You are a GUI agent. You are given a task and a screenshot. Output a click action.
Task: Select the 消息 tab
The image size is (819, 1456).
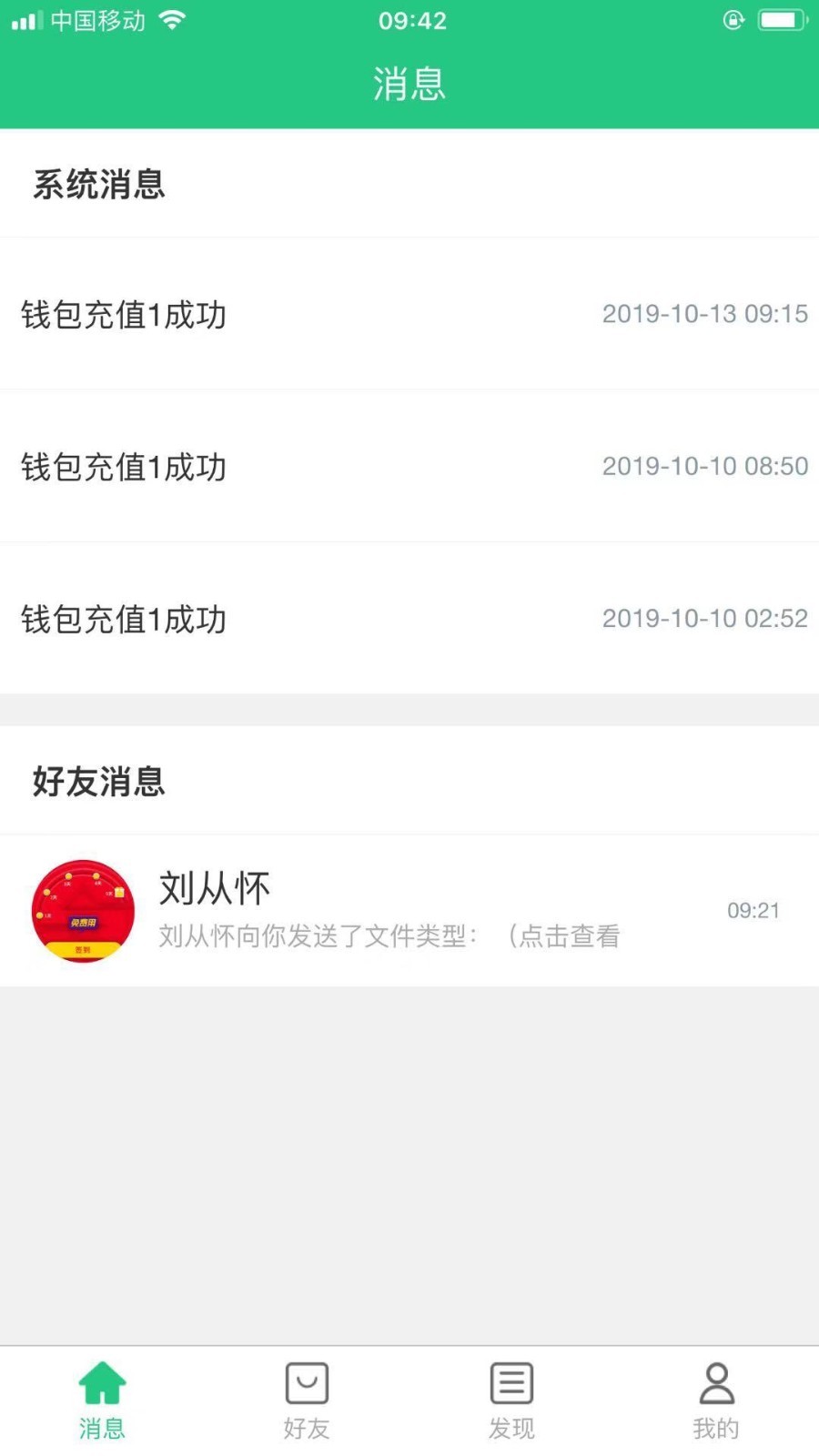[x=102, y=1401]
